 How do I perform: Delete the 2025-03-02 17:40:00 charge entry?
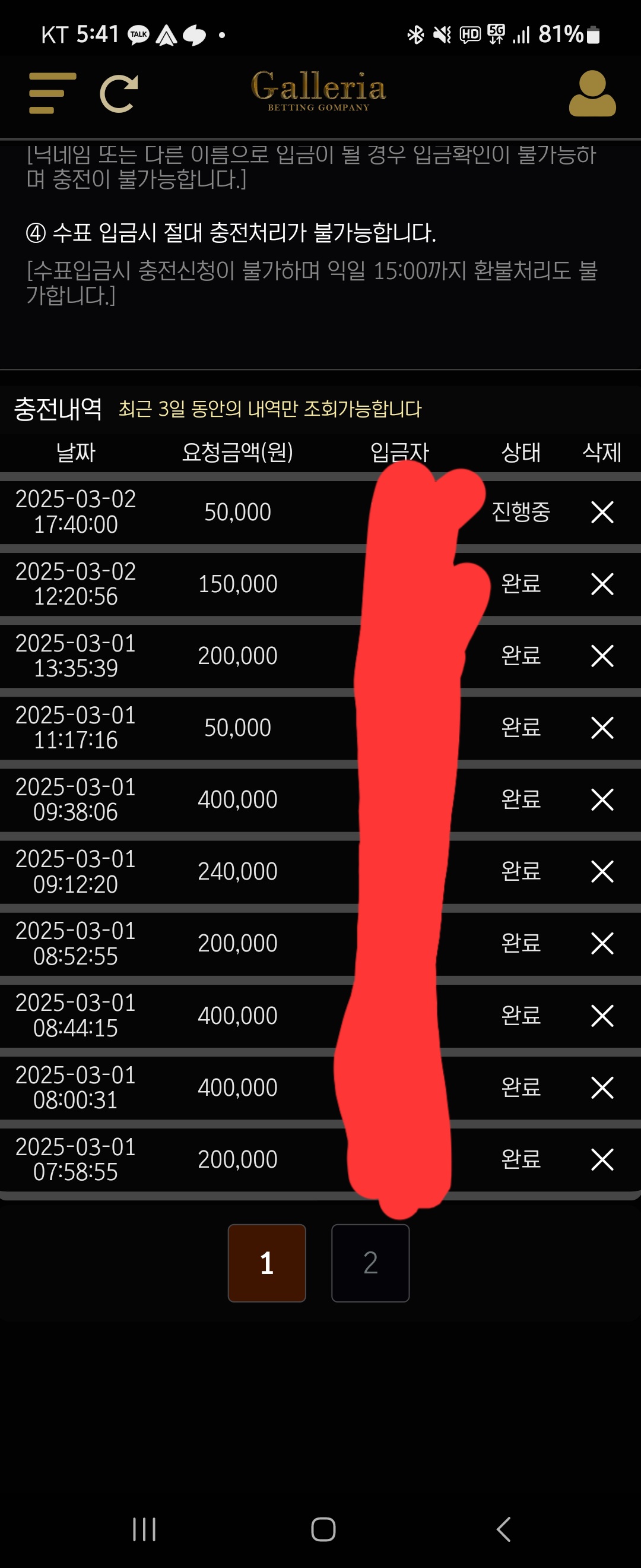pyautogui.click(x=601, y=512)
